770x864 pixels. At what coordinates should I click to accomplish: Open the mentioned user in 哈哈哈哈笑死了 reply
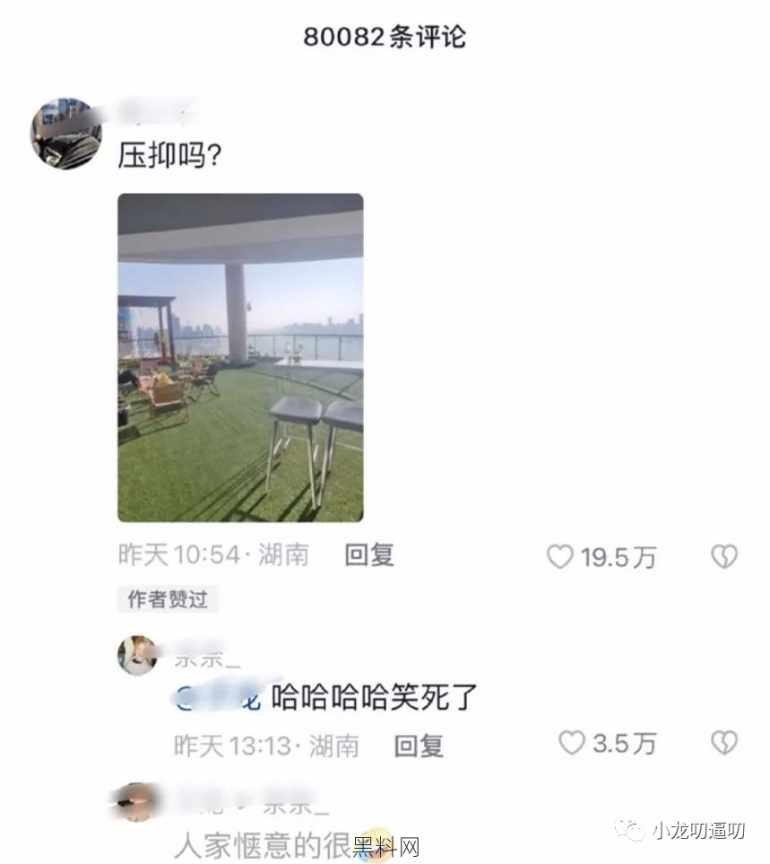[x=216, y=698]
